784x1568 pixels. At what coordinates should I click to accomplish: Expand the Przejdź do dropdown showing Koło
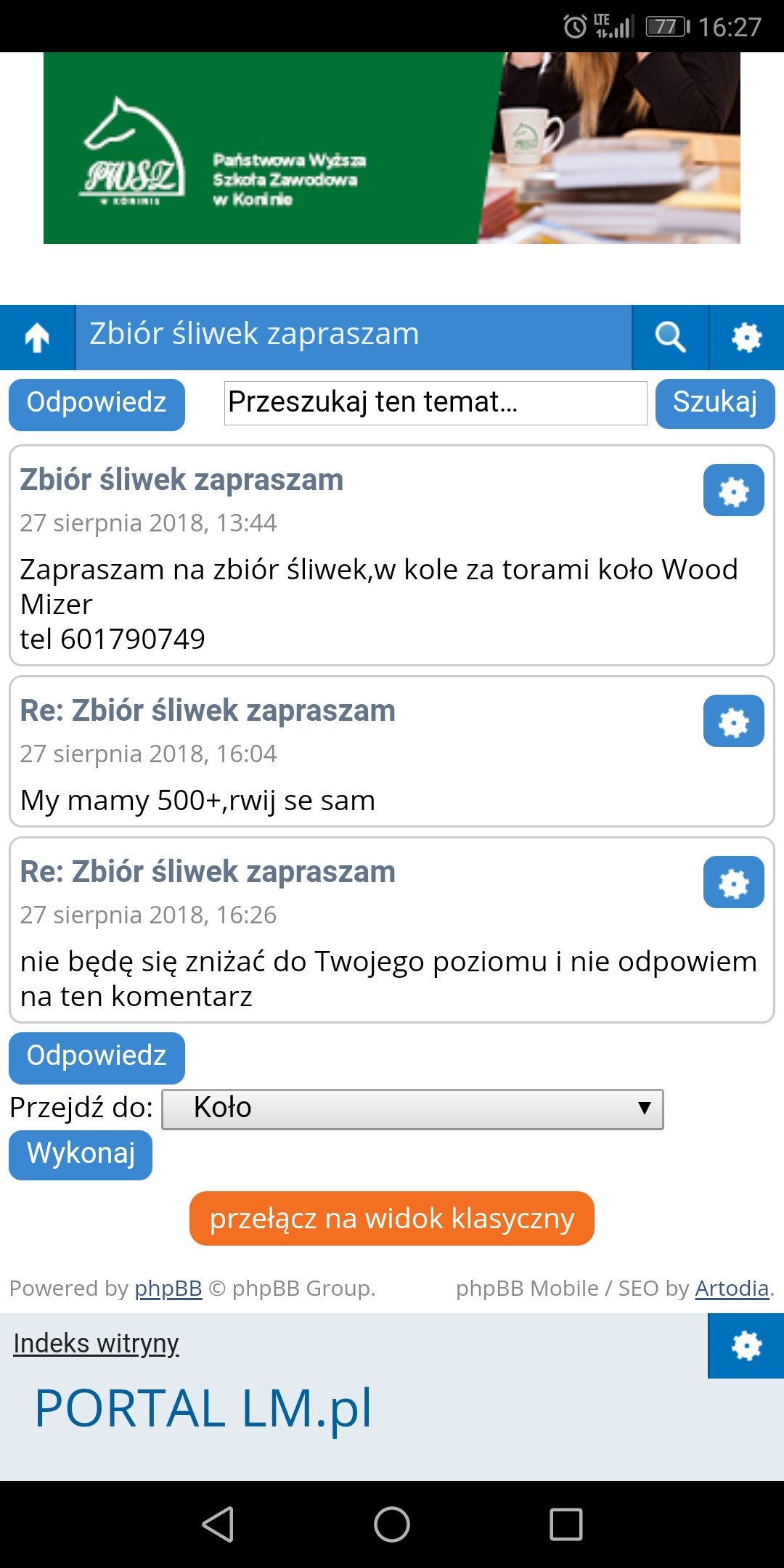coord(412,1108)
